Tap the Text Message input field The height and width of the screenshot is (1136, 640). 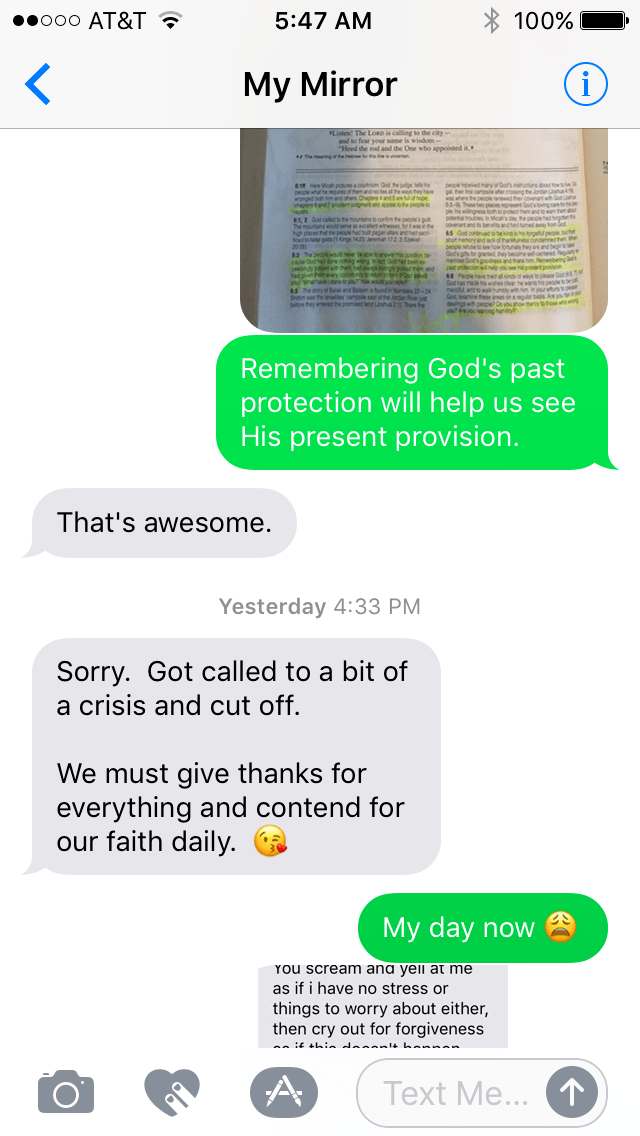tap(455, 1093)
